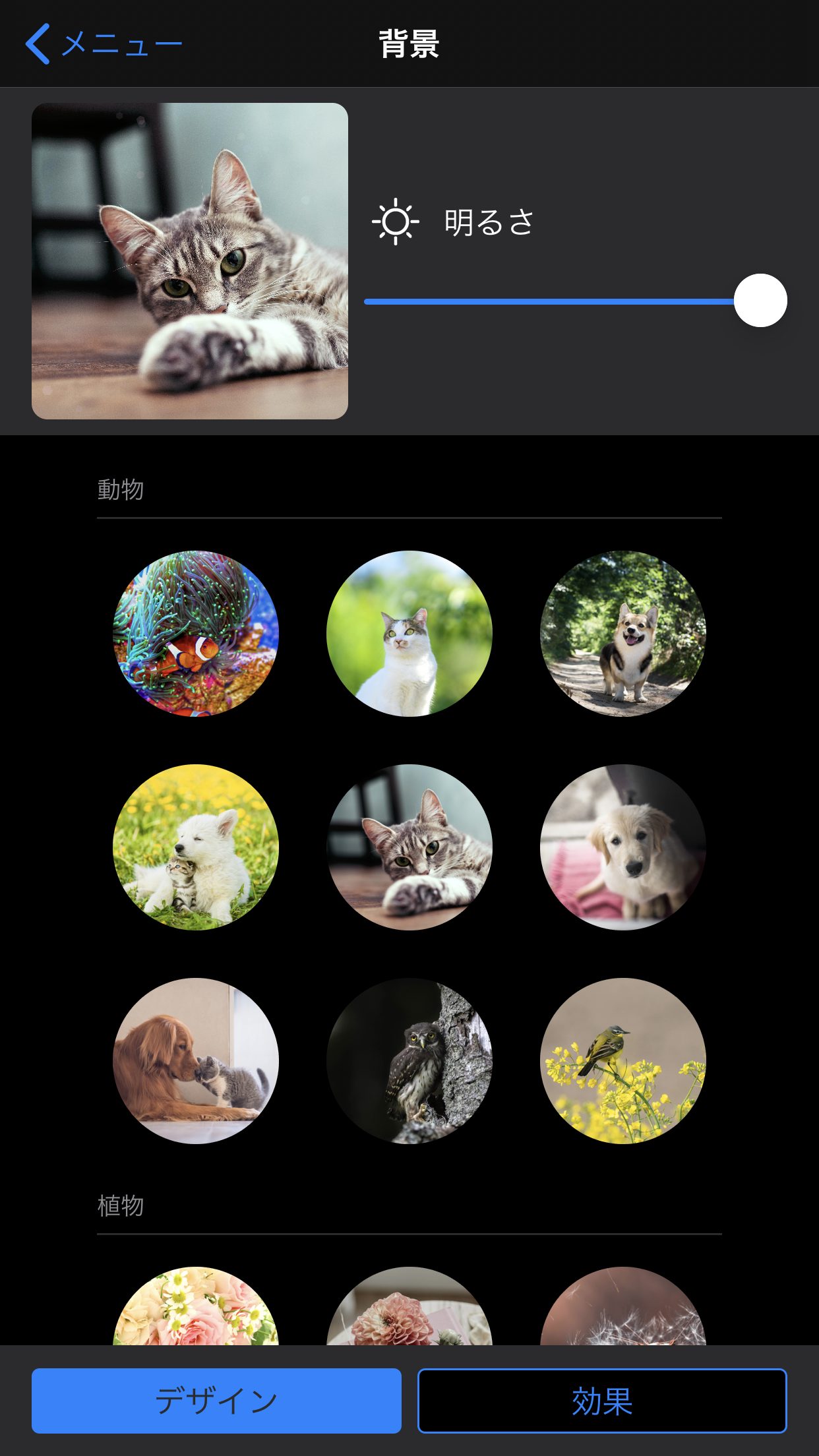Choose the white cat on green background

point(409,634)
